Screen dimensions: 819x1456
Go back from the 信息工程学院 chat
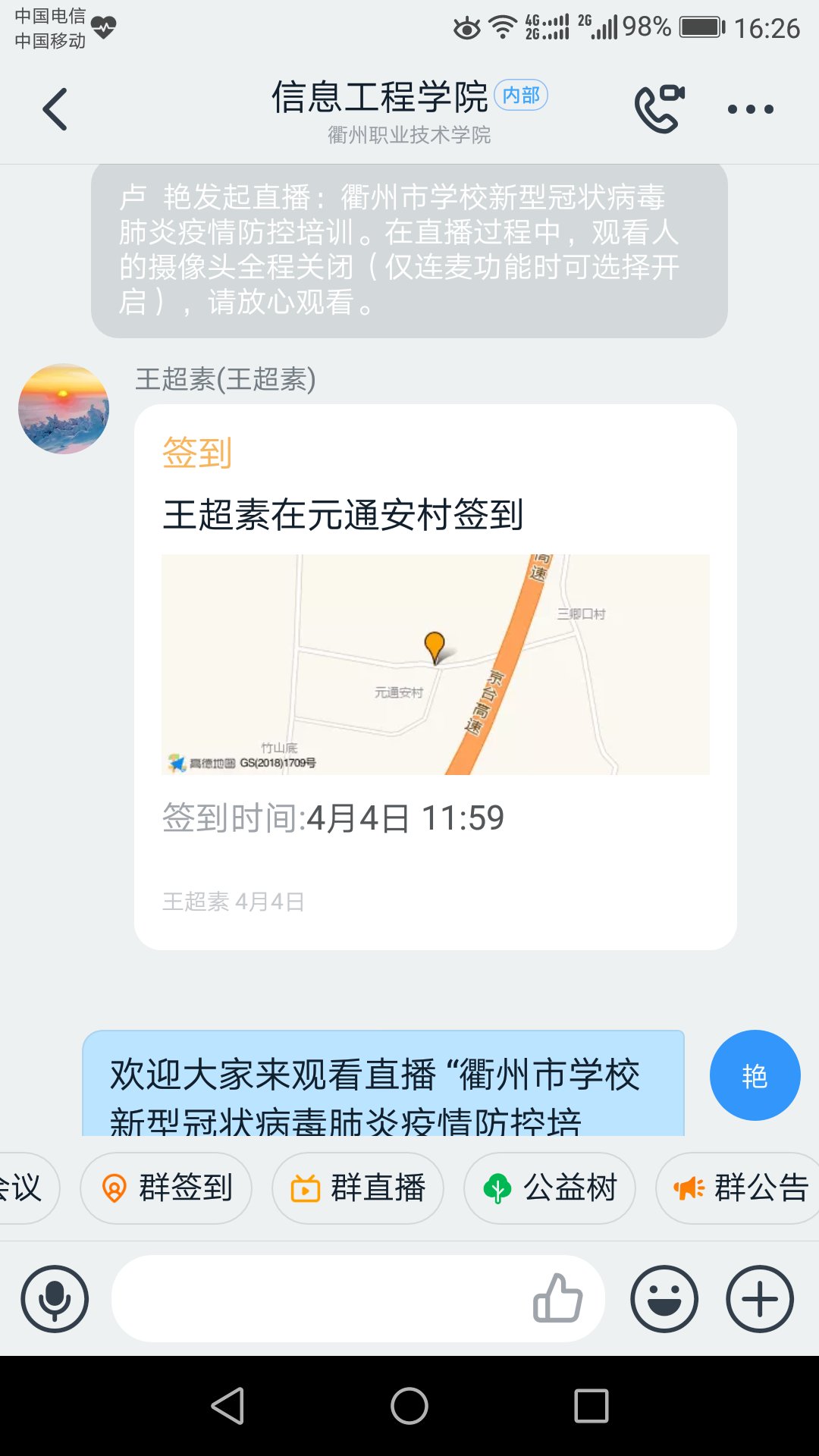(x=55, y=109)
